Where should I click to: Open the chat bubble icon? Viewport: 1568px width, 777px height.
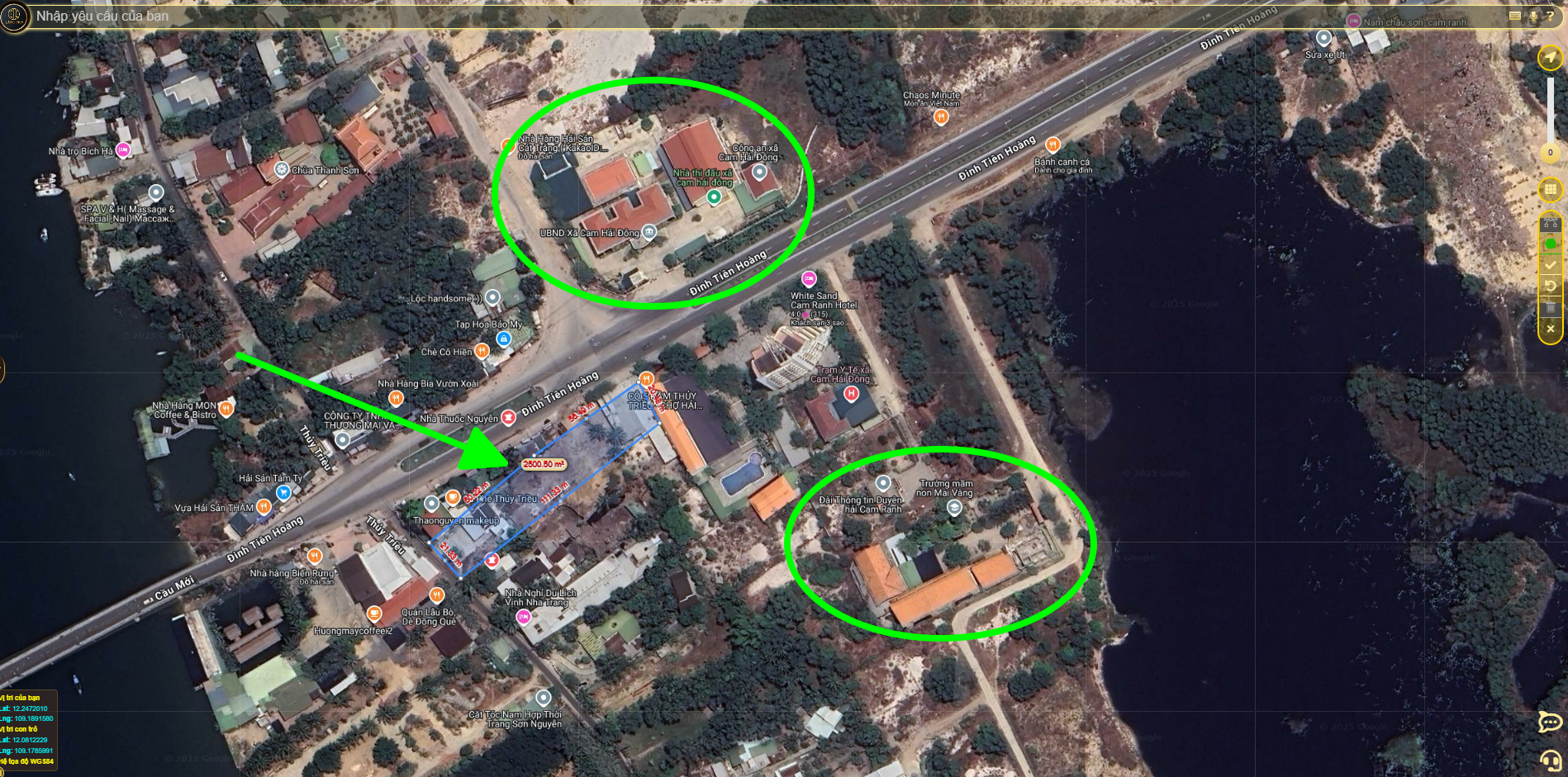pyautogui.click(x=1550, y=723)
